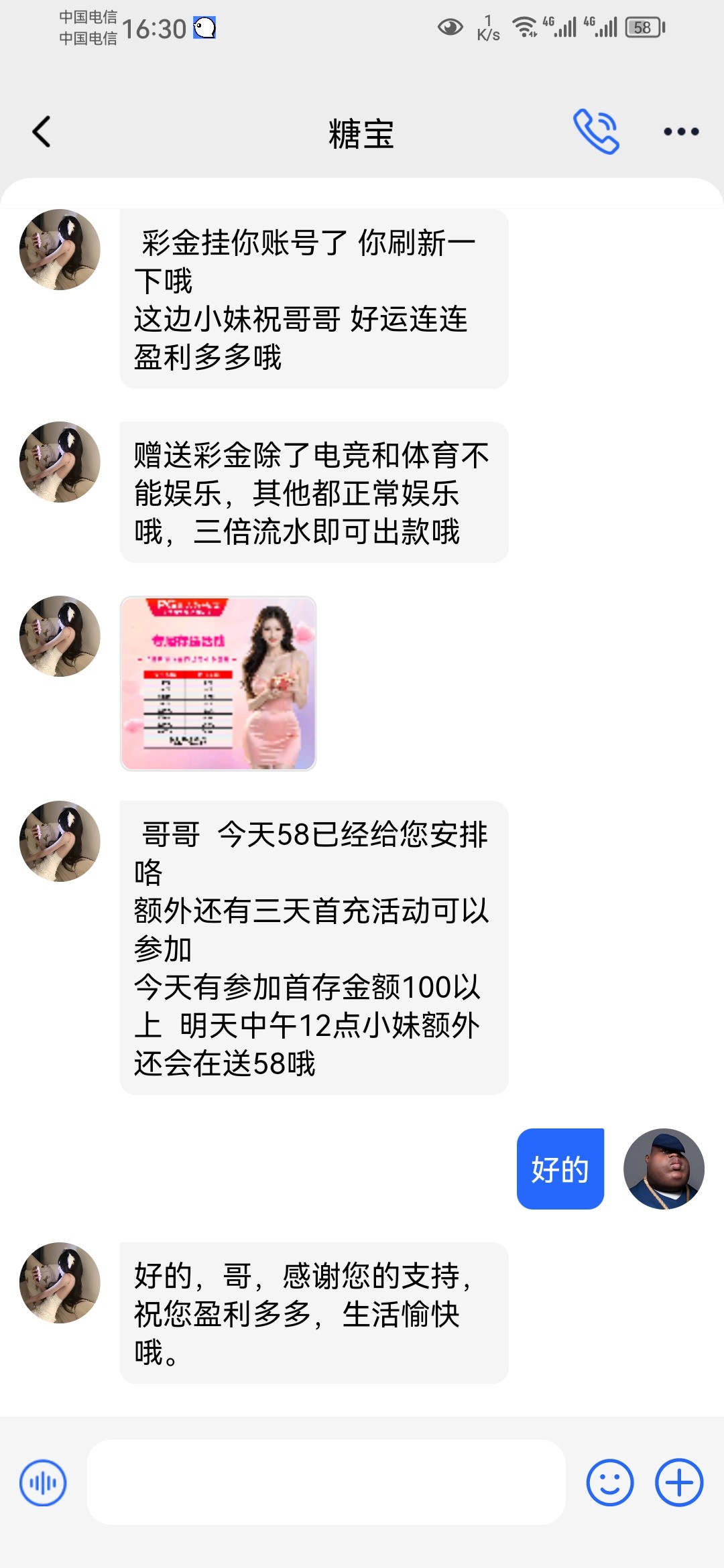Open my own avatar beside 好的
The image size is (724, 1568).
[664, 1169]
